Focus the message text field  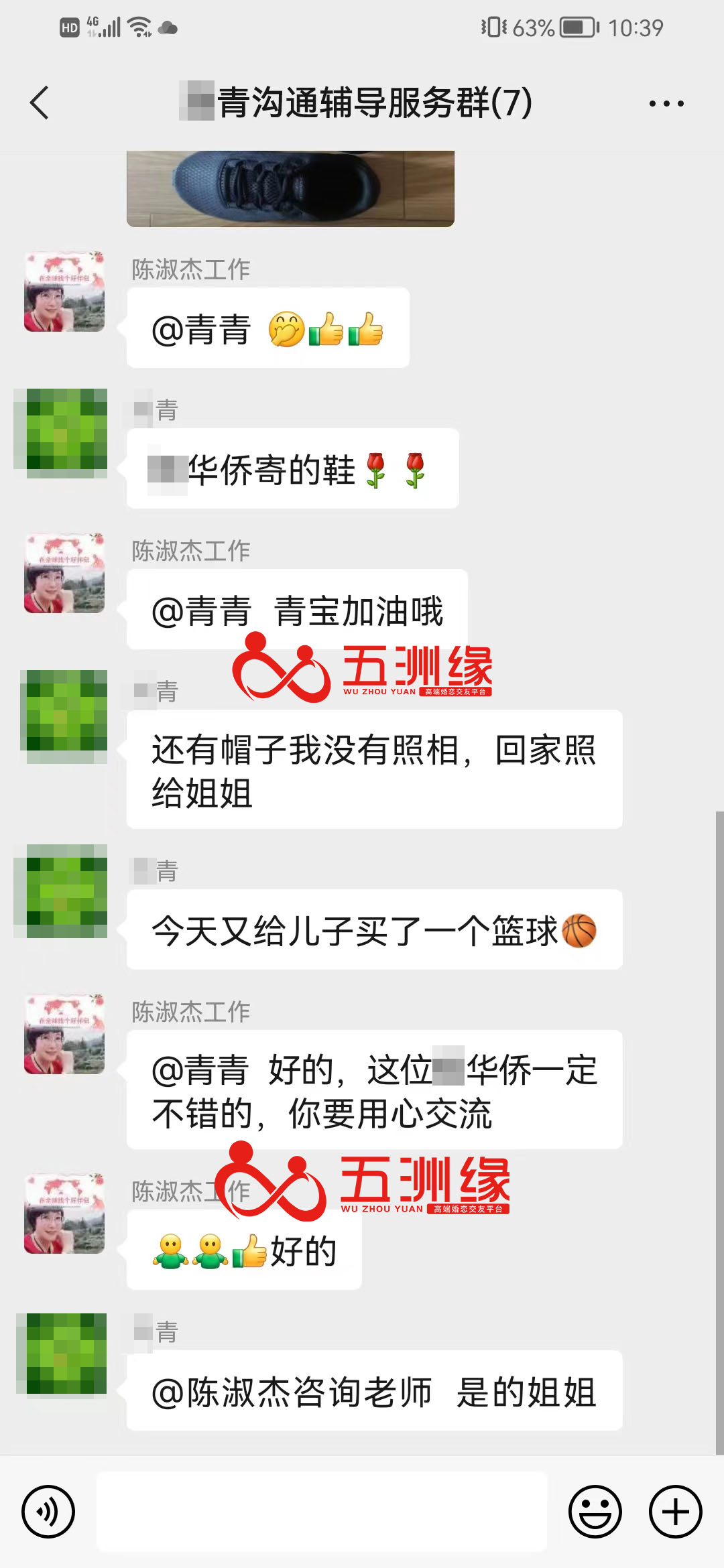tap(322, 1512)
